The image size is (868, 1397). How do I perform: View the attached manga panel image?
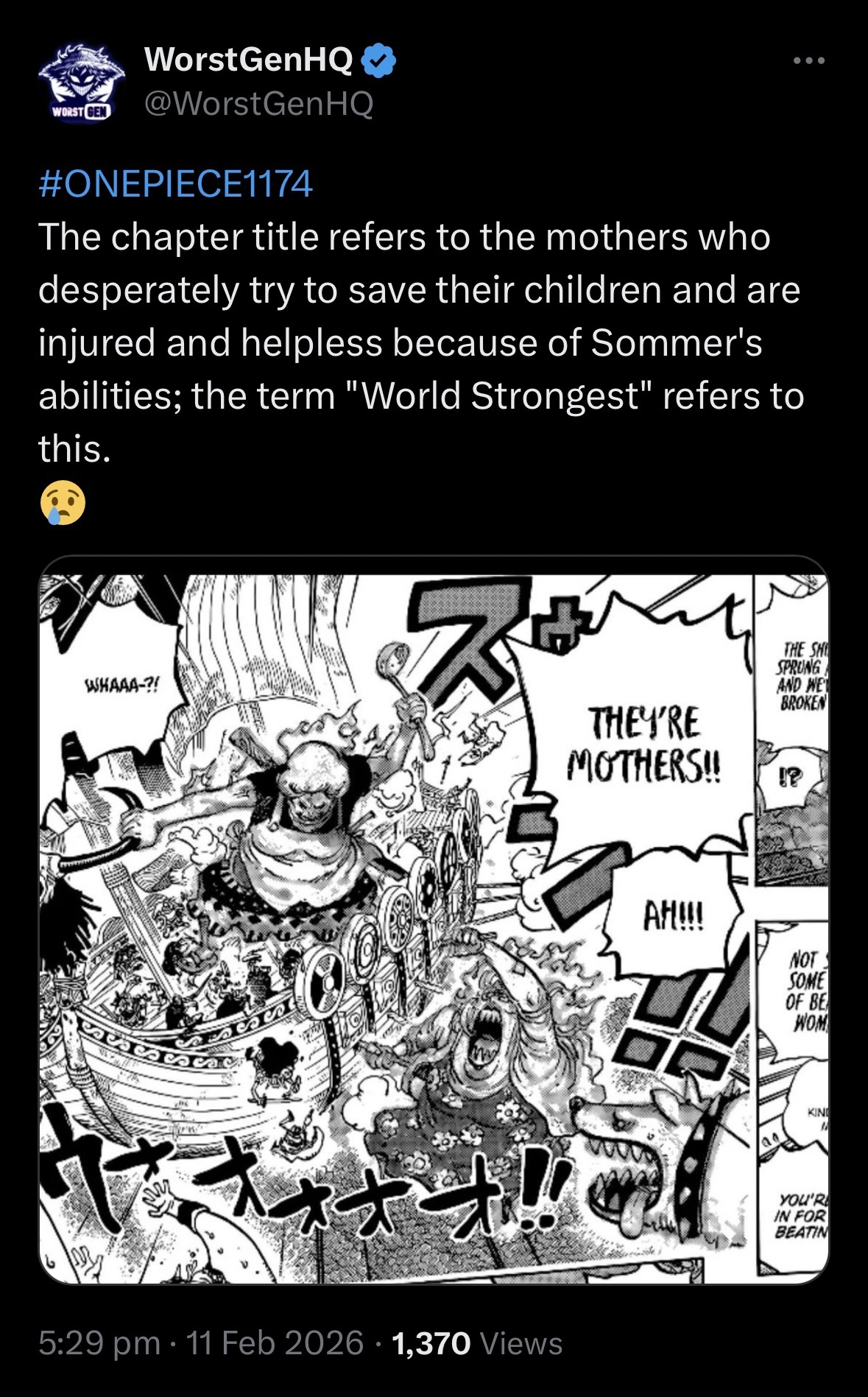tap(434, 919)
